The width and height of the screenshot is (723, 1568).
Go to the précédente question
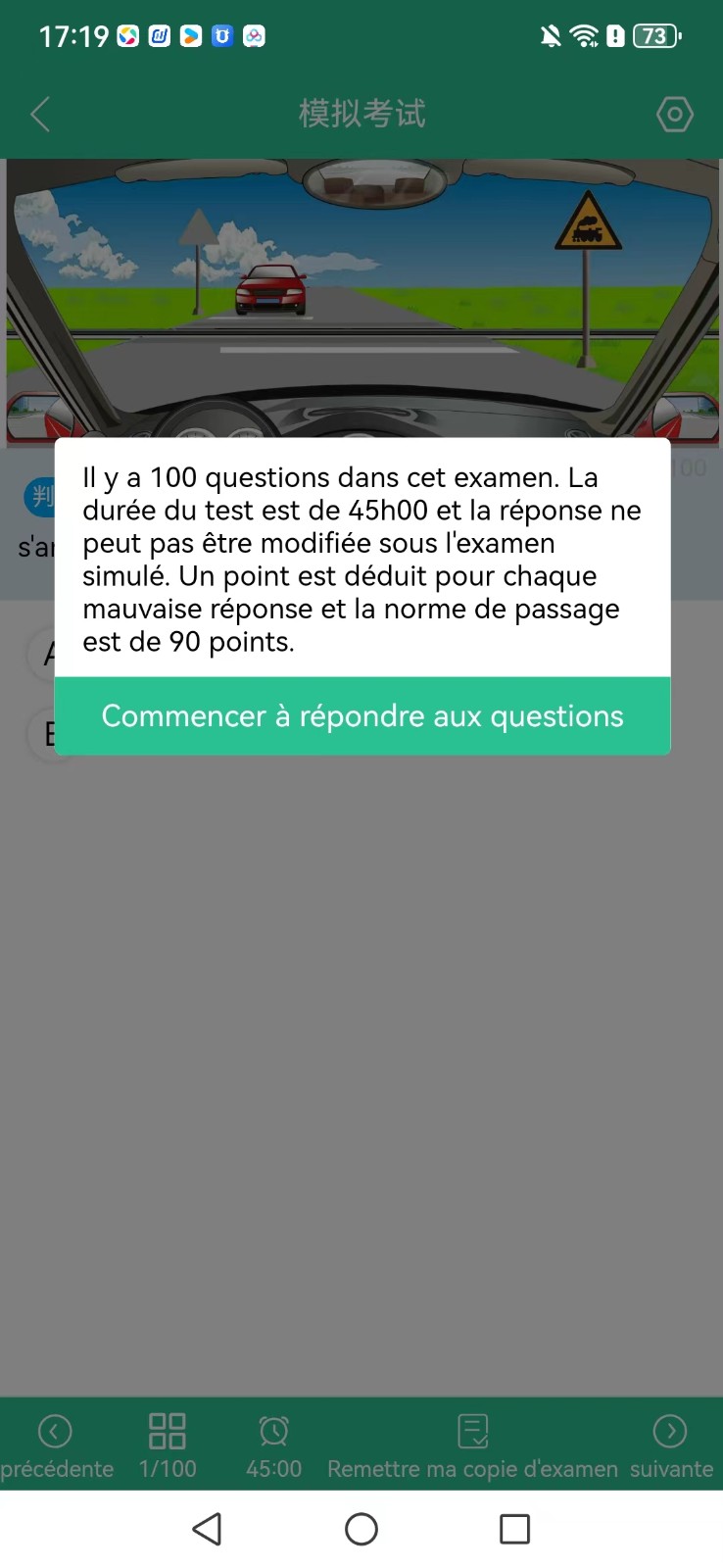coord(56,1445)
